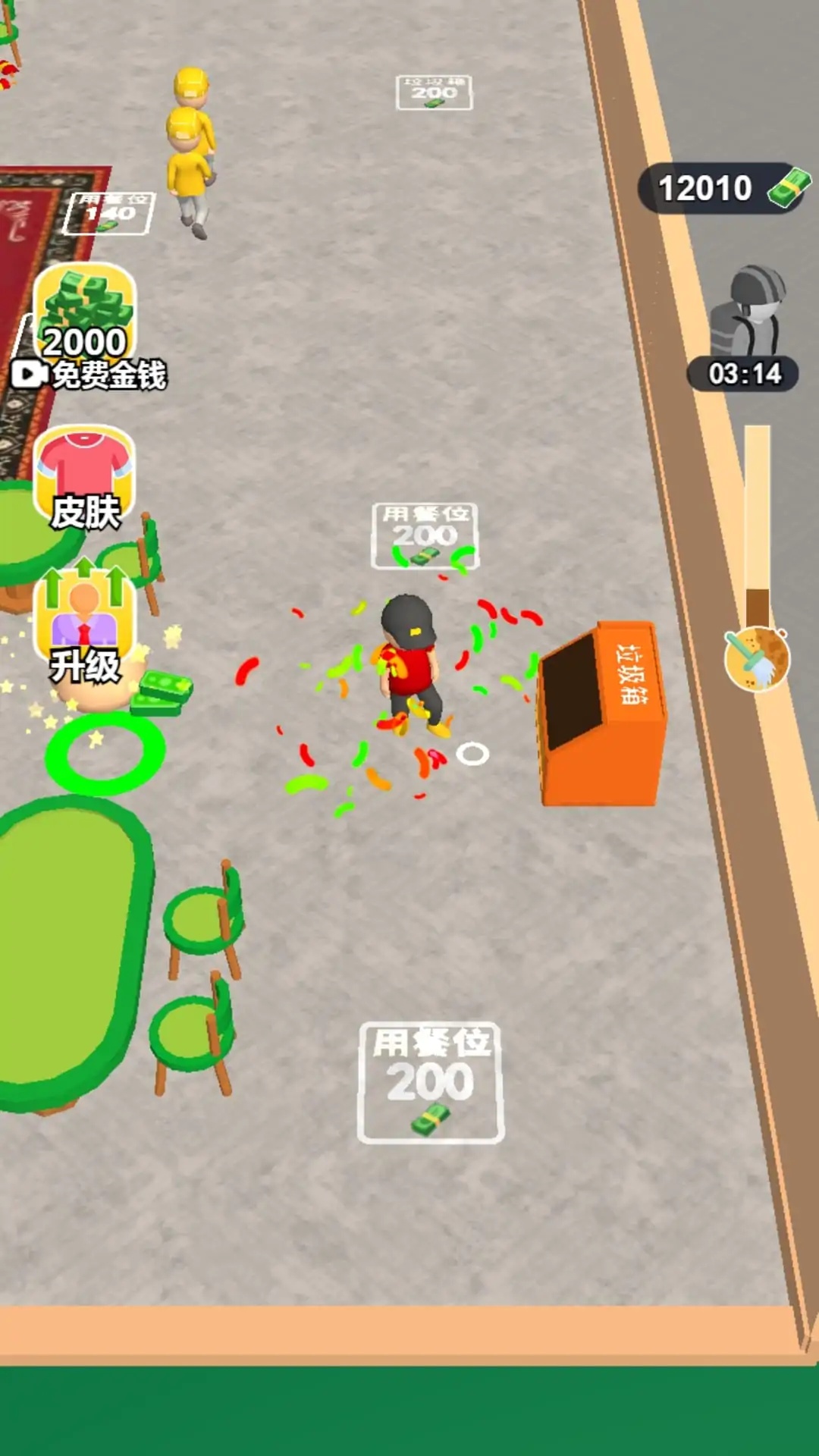Viewport: 819px width, 1456px height.
Task: Open the 皮肤 skin shop
Action: [84, 476]
